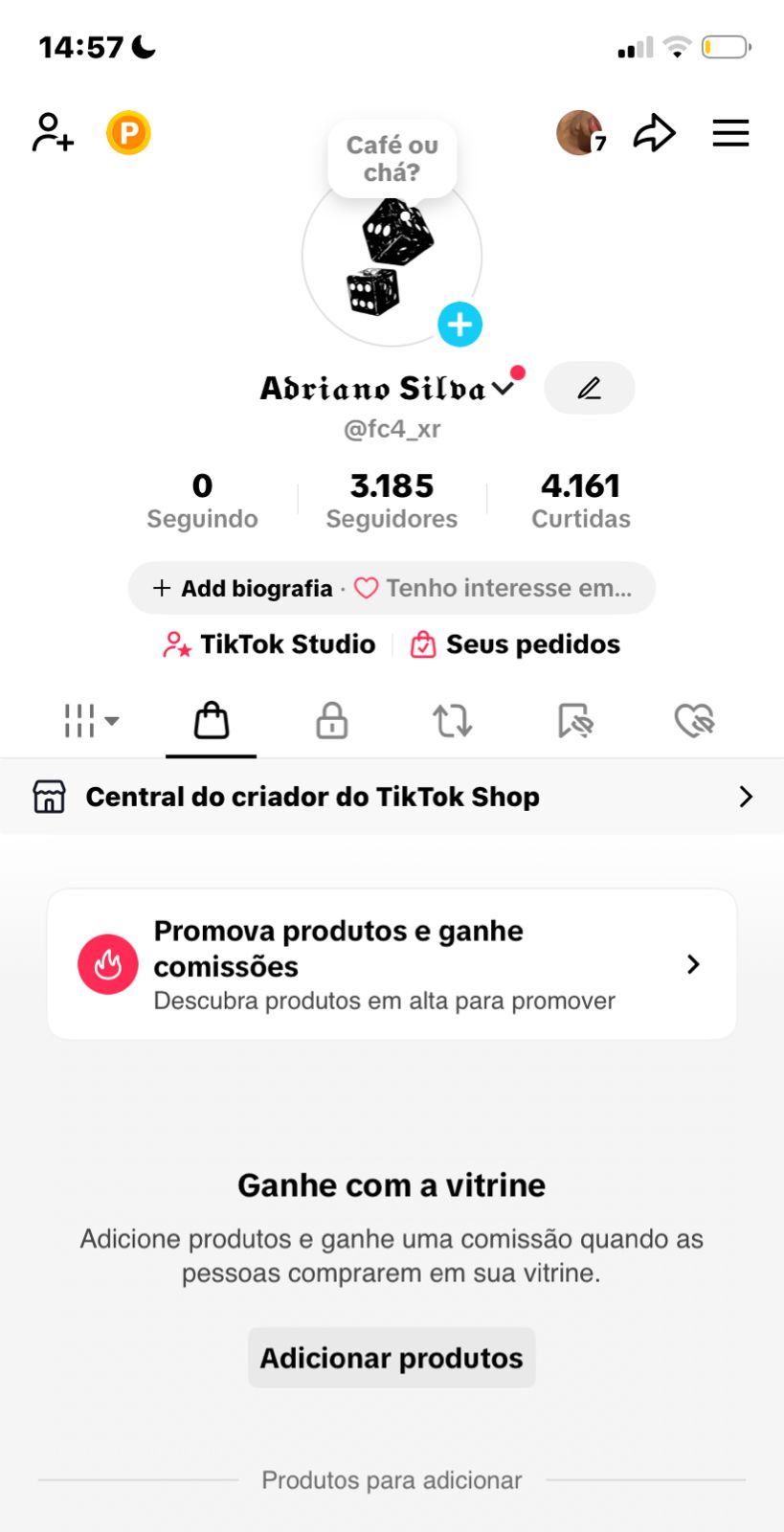
Task: Tap the blue plus on the avatar
Action: tap(459, 325)
